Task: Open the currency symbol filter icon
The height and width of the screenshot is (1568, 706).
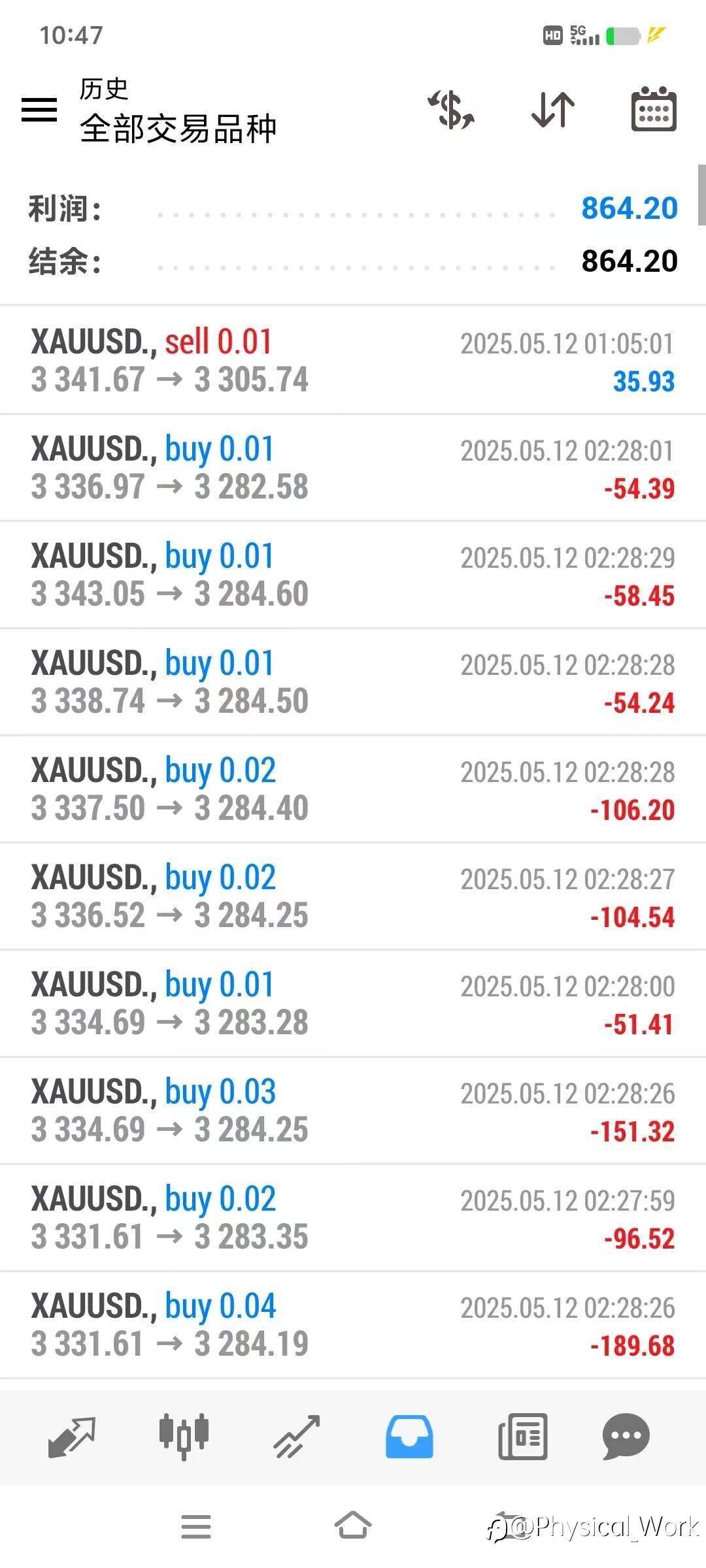Action: [451, 109]
